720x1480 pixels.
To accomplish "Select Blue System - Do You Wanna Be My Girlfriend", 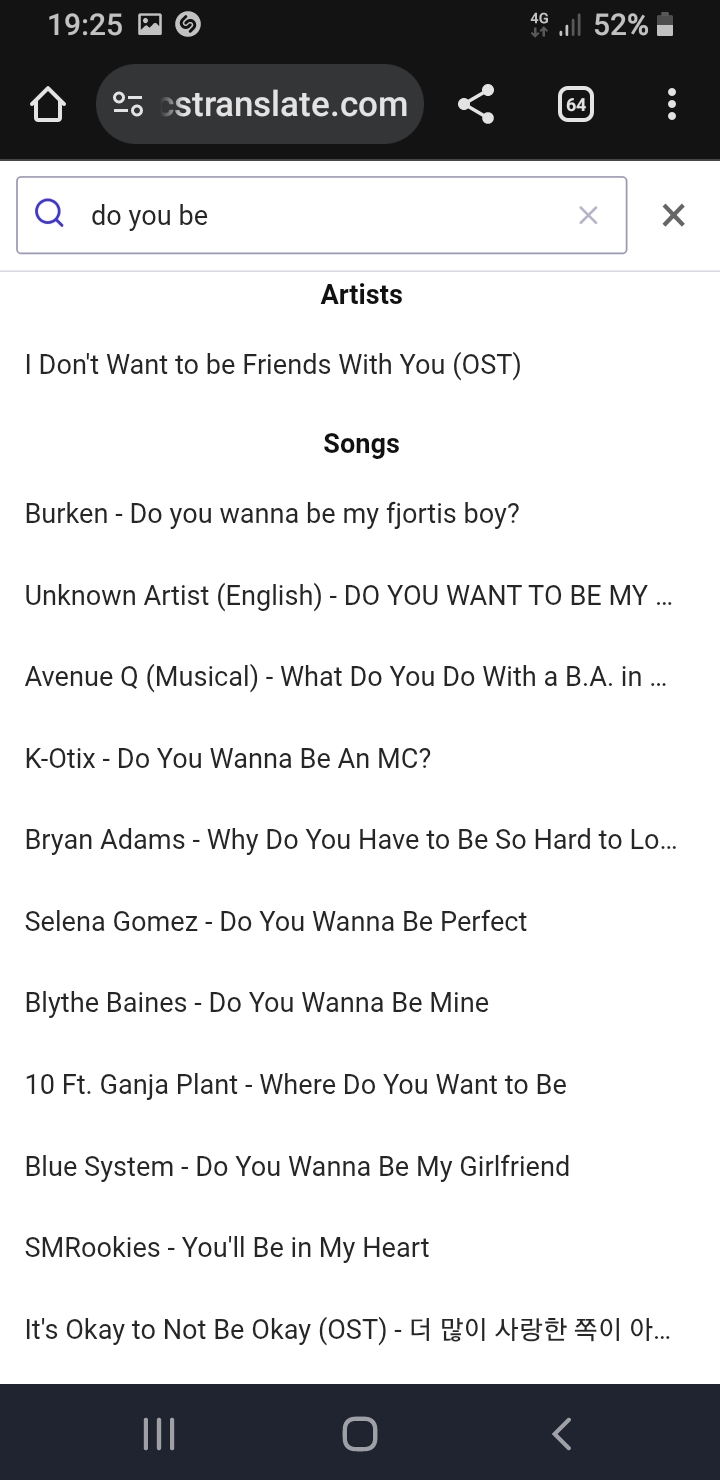I will pos(297,1167).
